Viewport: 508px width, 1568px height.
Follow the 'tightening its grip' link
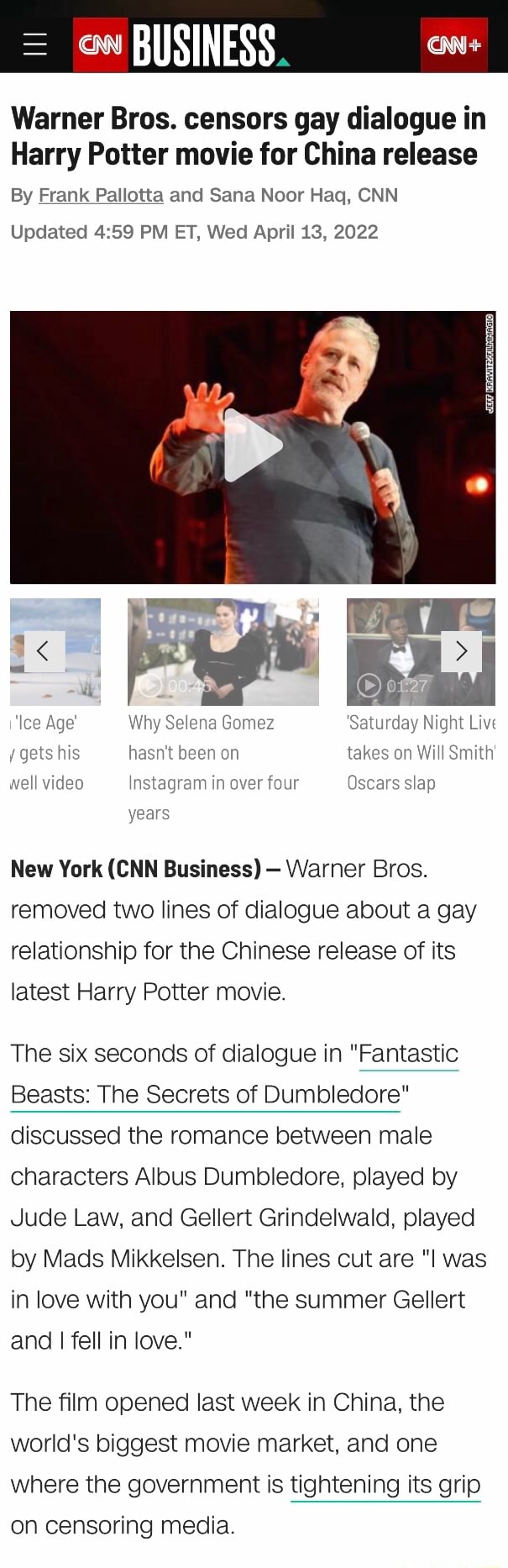tap(385, 1484)
